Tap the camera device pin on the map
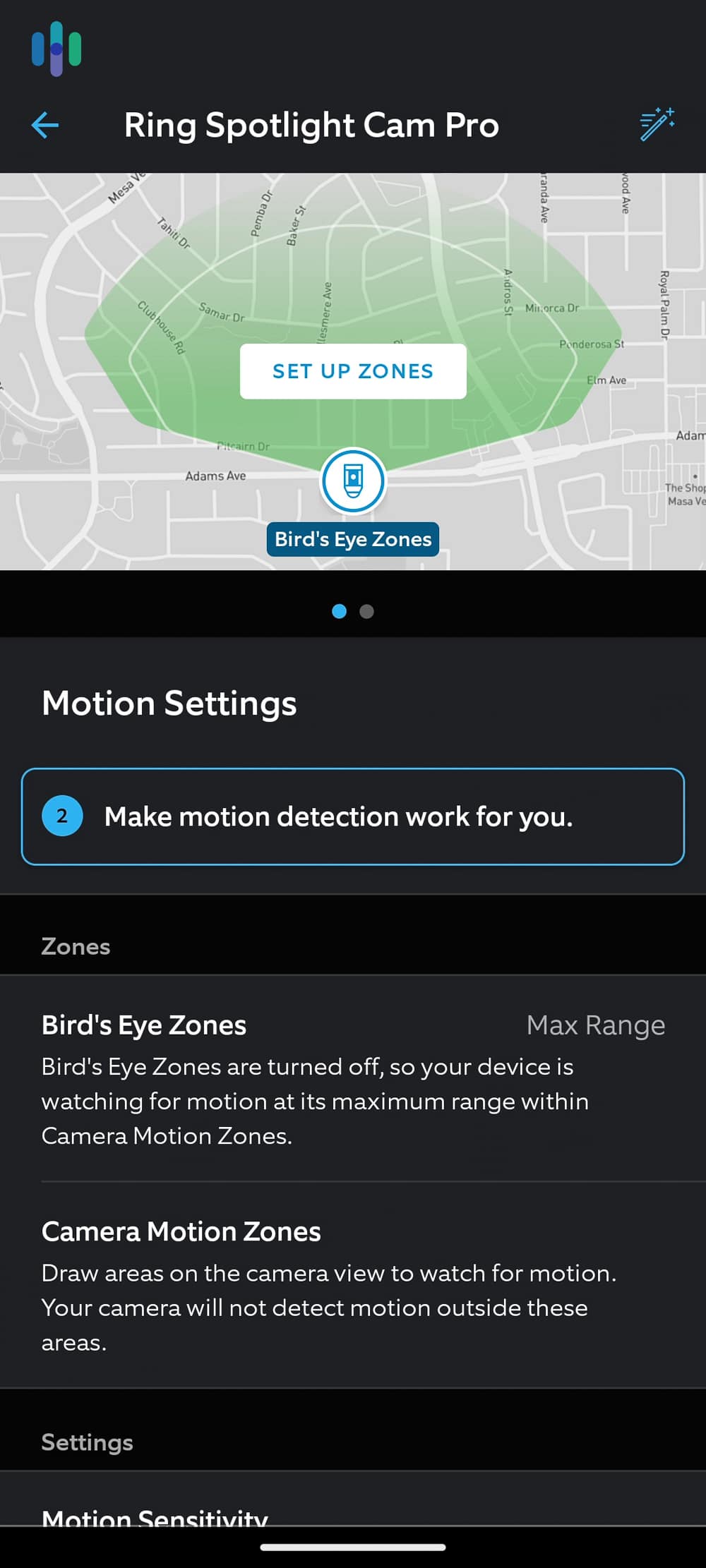This screenshot has width=706, height=1568. (x=353, y=481)
